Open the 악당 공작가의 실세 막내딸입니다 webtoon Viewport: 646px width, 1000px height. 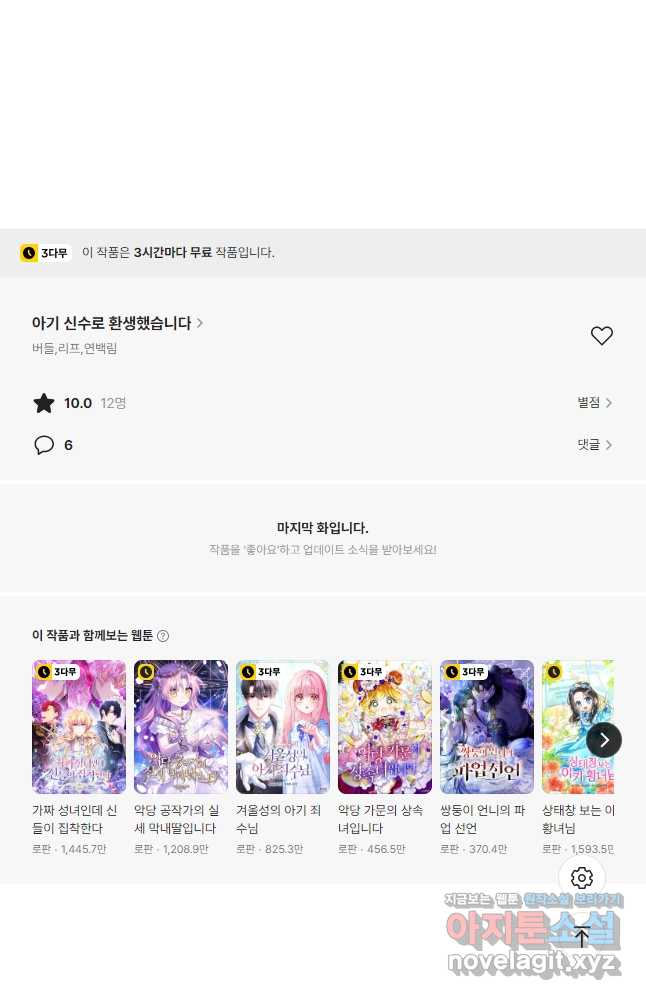[x=181, y=727]
